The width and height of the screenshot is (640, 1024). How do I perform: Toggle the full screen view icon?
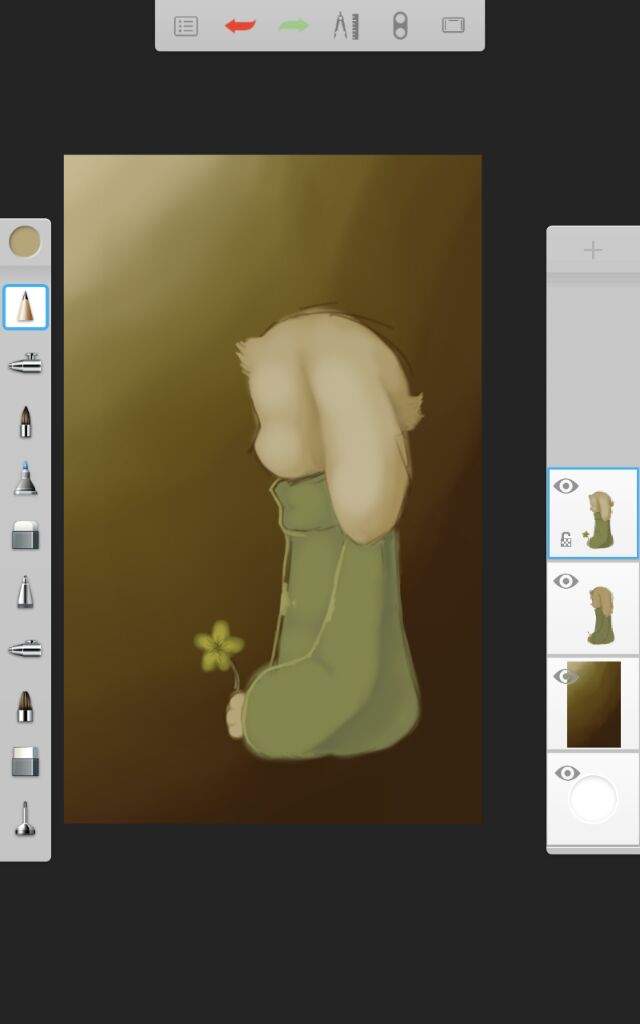point(453,26)
